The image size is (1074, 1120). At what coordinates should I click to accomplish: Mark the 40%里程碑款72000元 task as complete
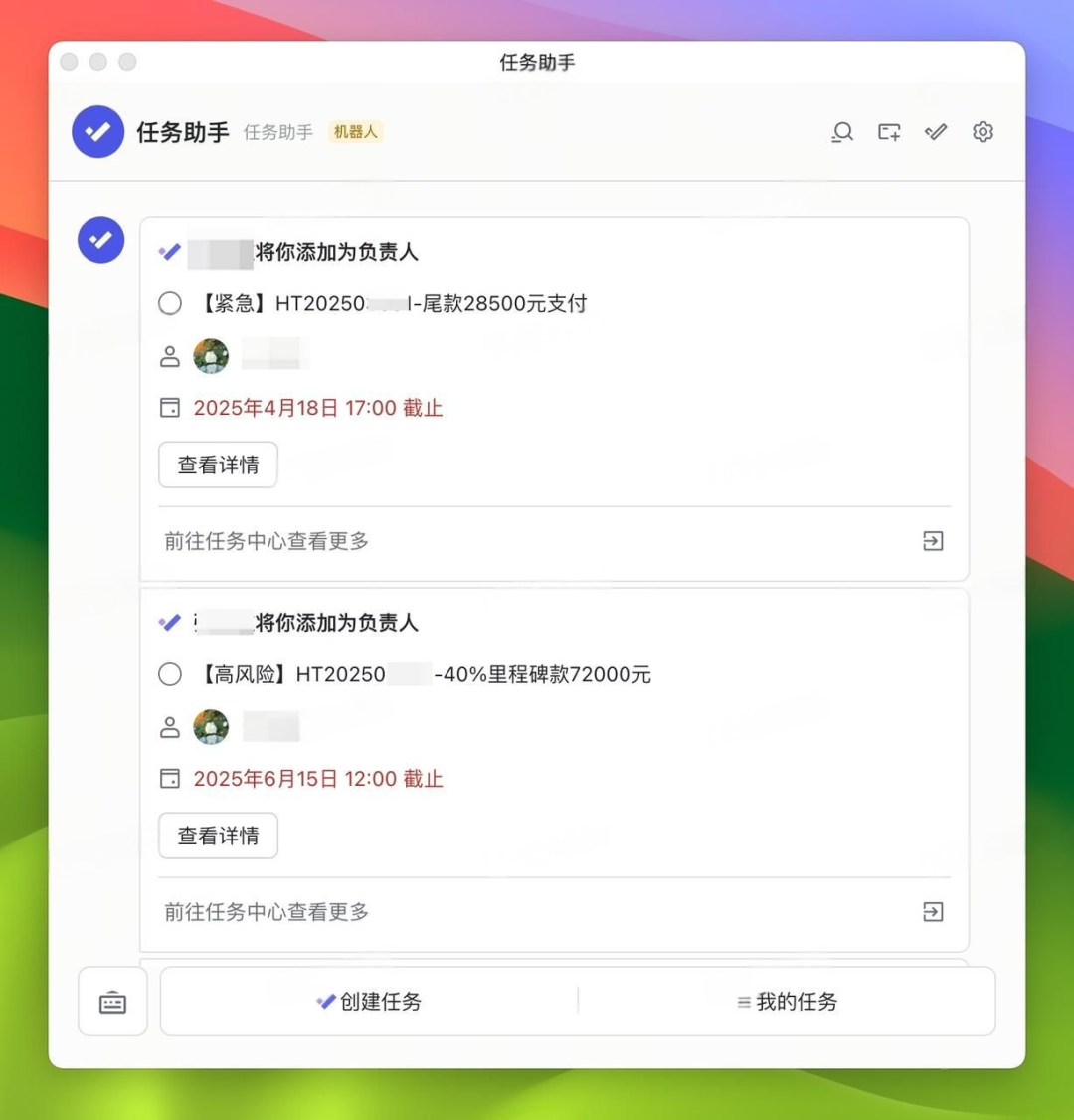tap(170, 674)
